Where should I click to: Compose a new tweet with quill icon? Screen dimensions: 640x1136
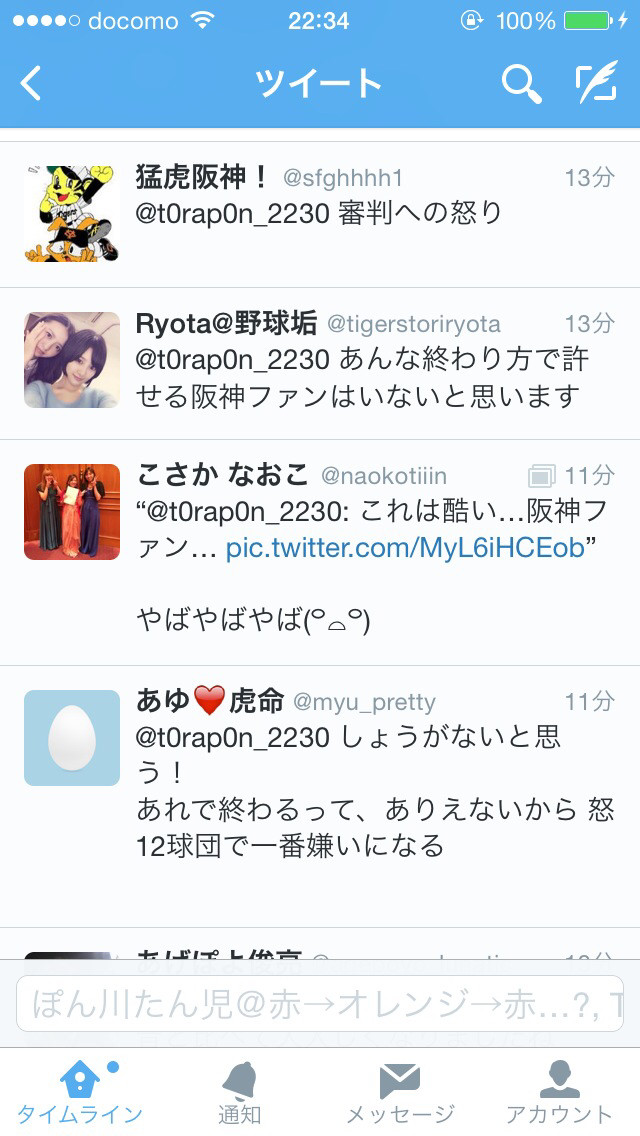pyautogui.click(x=597, y=82)
